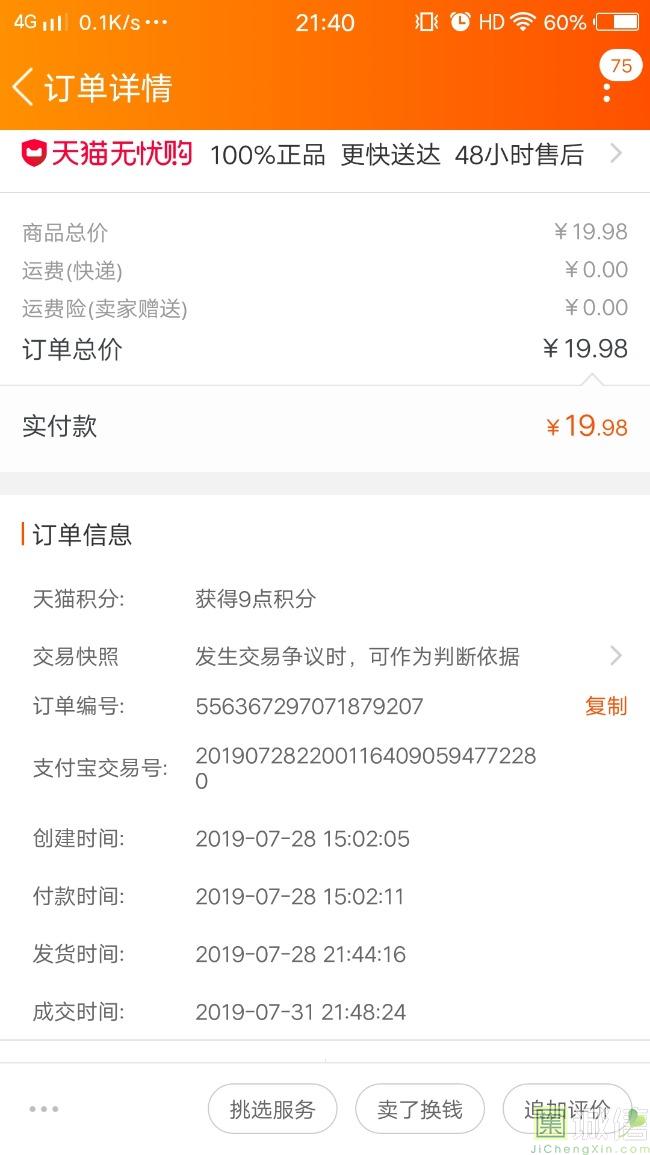Tap the 挑选服务 button
Image resolution: width=650 pixels, height=1155 pixels.
click(272, 1109)
